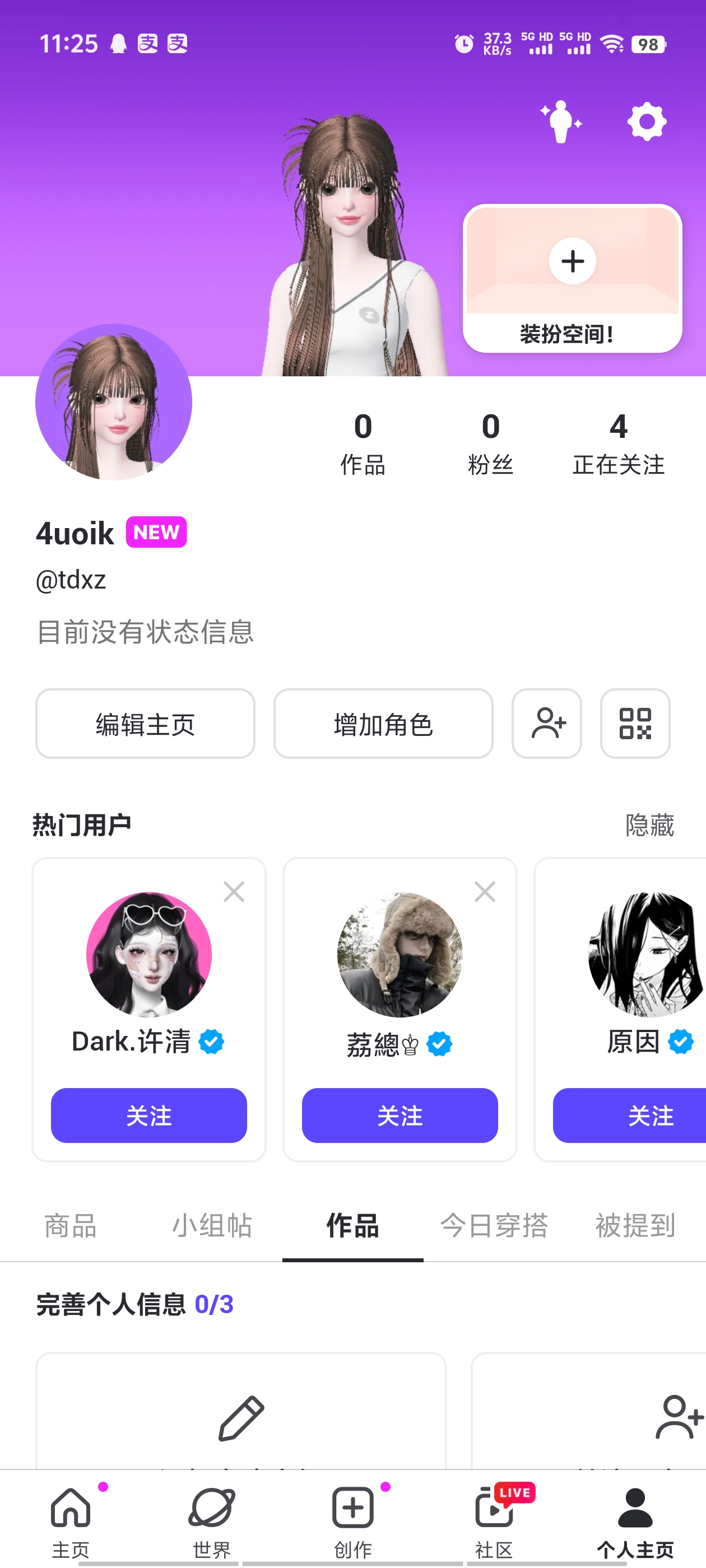The image size is (706, 1568).
Task: Follow Dark.许清
Action: tap(148, 1115)
